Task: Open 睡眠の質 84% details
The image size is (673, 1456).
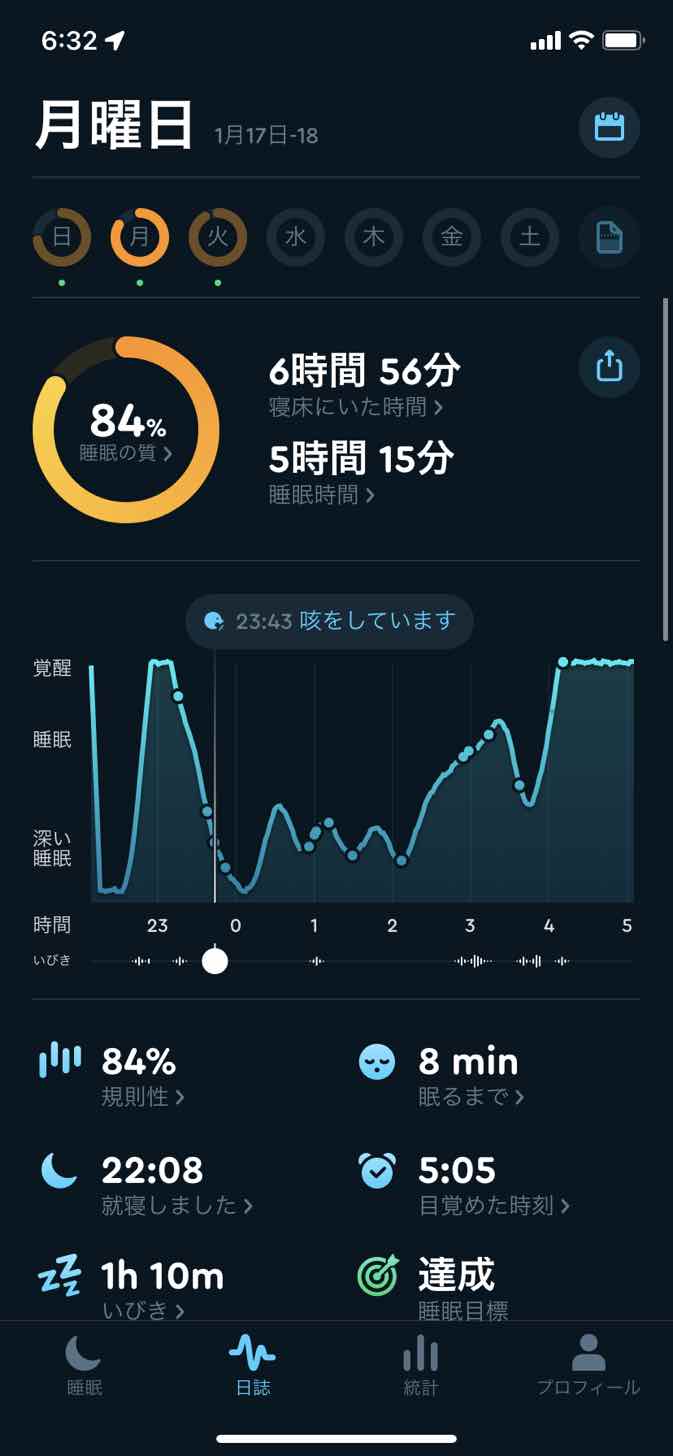Action: tap(126, 430)
